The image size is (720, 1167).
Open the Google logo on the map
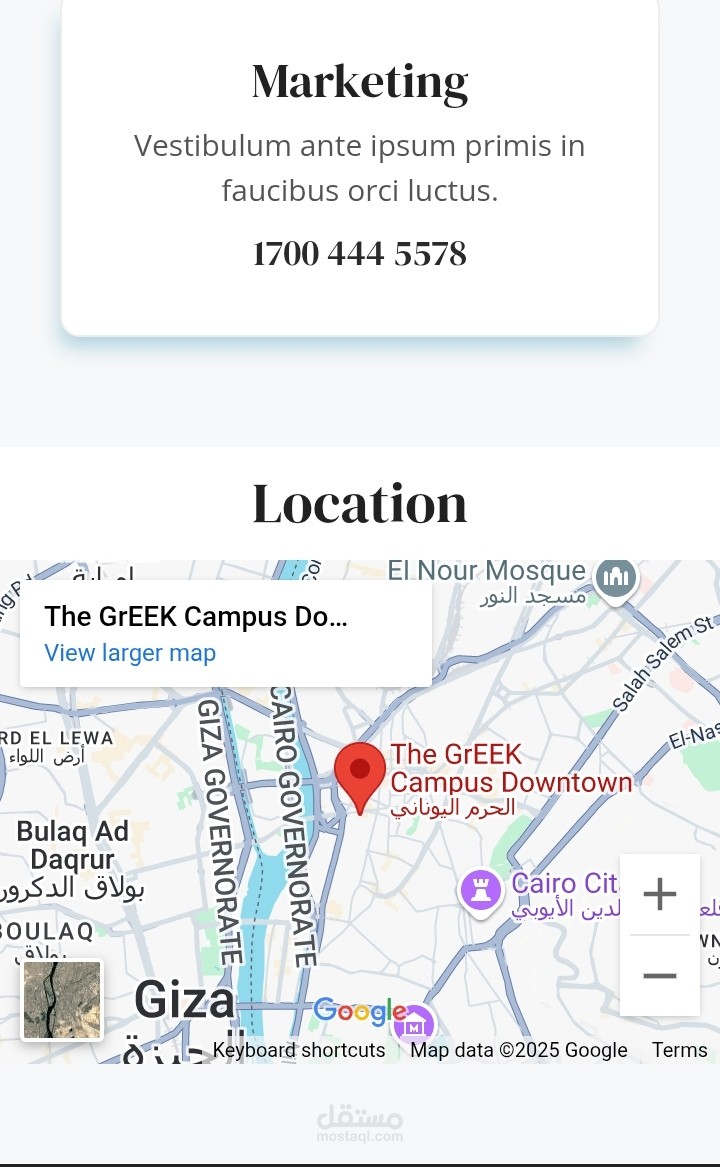tap(360, 1011)
